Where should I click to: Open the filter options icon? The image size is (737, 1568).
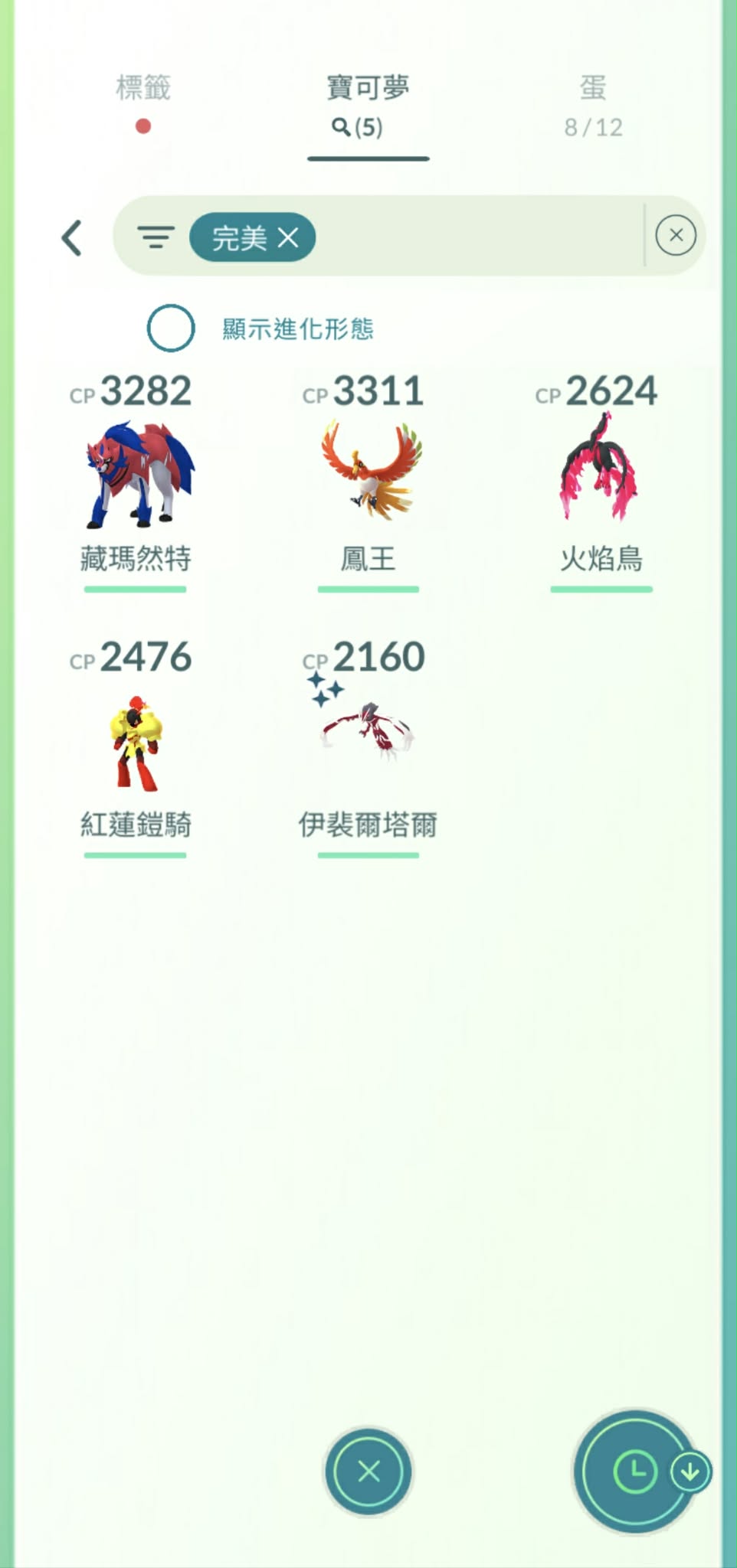pyautogui.click(x=156, y=237)
